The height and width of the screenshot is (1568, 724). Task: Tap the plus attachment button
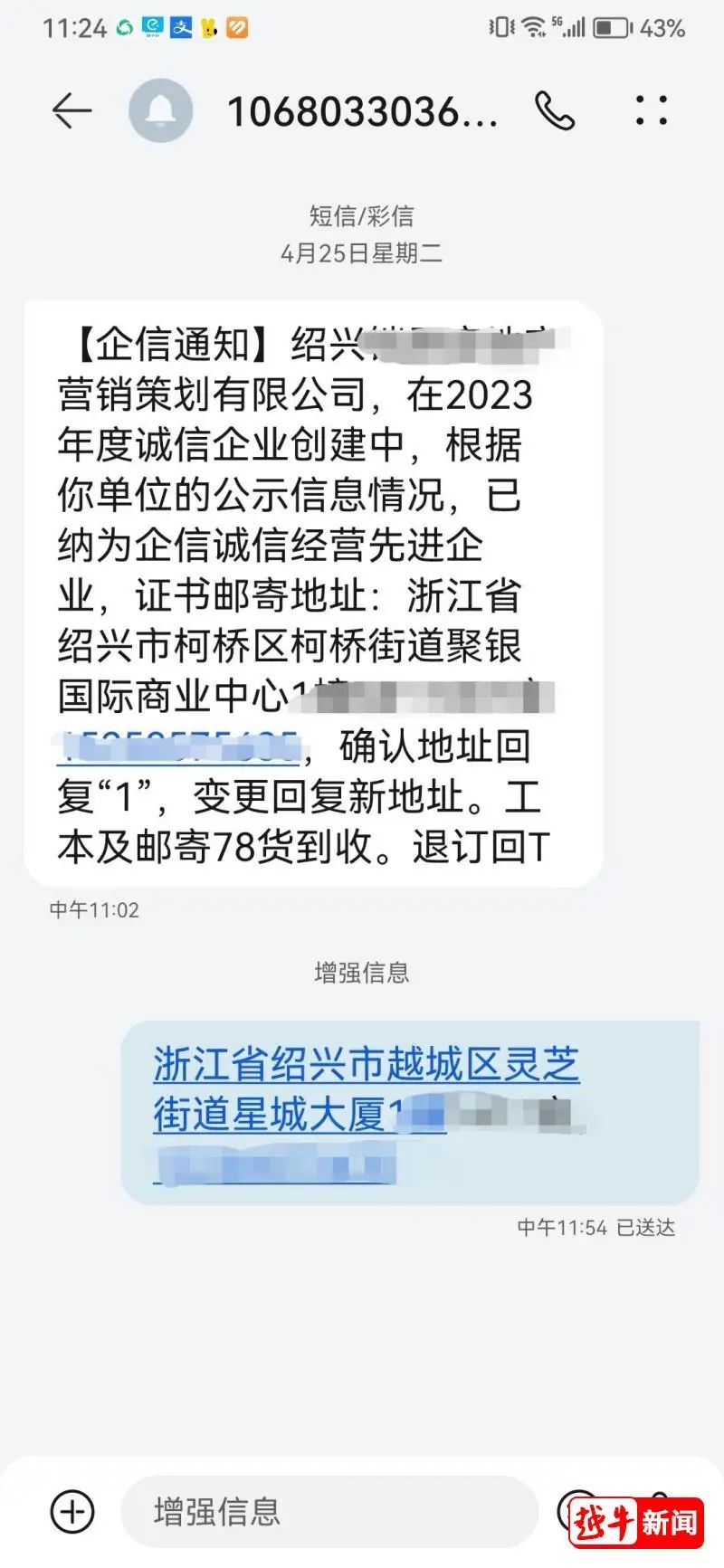click(x=72, y=1510)
